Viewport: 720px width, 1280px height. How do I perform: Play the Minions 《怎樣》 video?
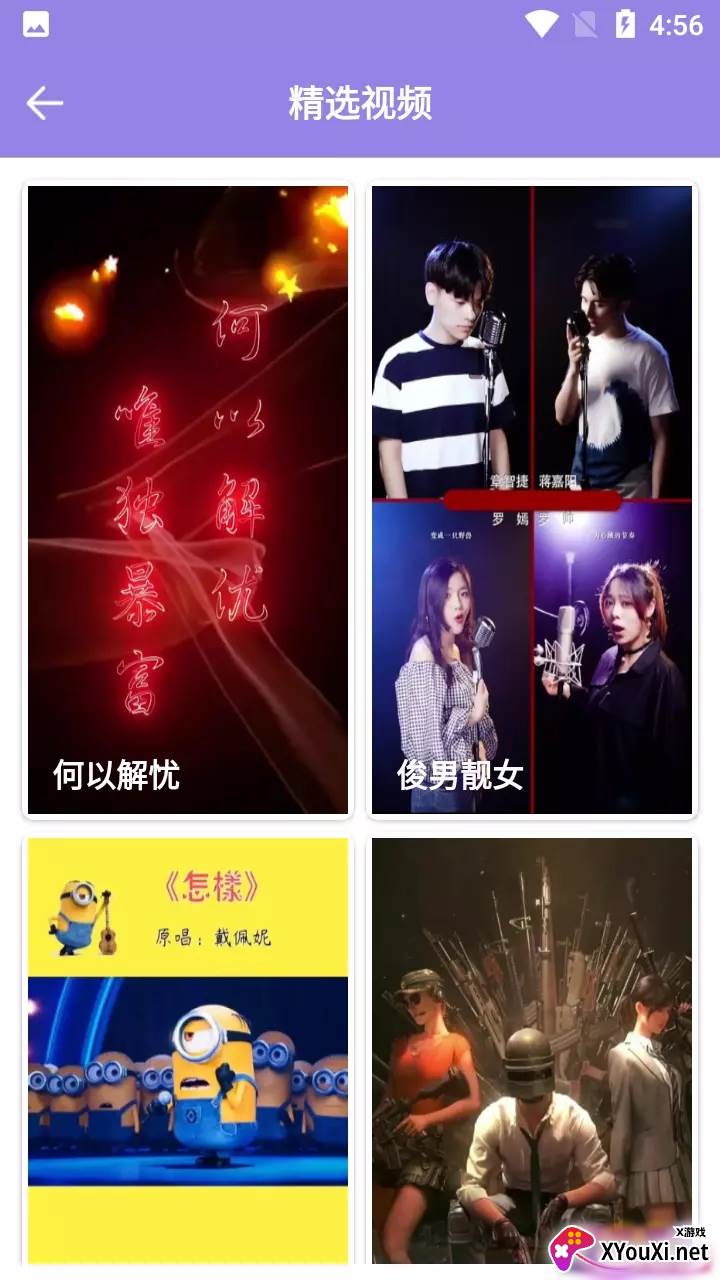tap(188, 1050)
